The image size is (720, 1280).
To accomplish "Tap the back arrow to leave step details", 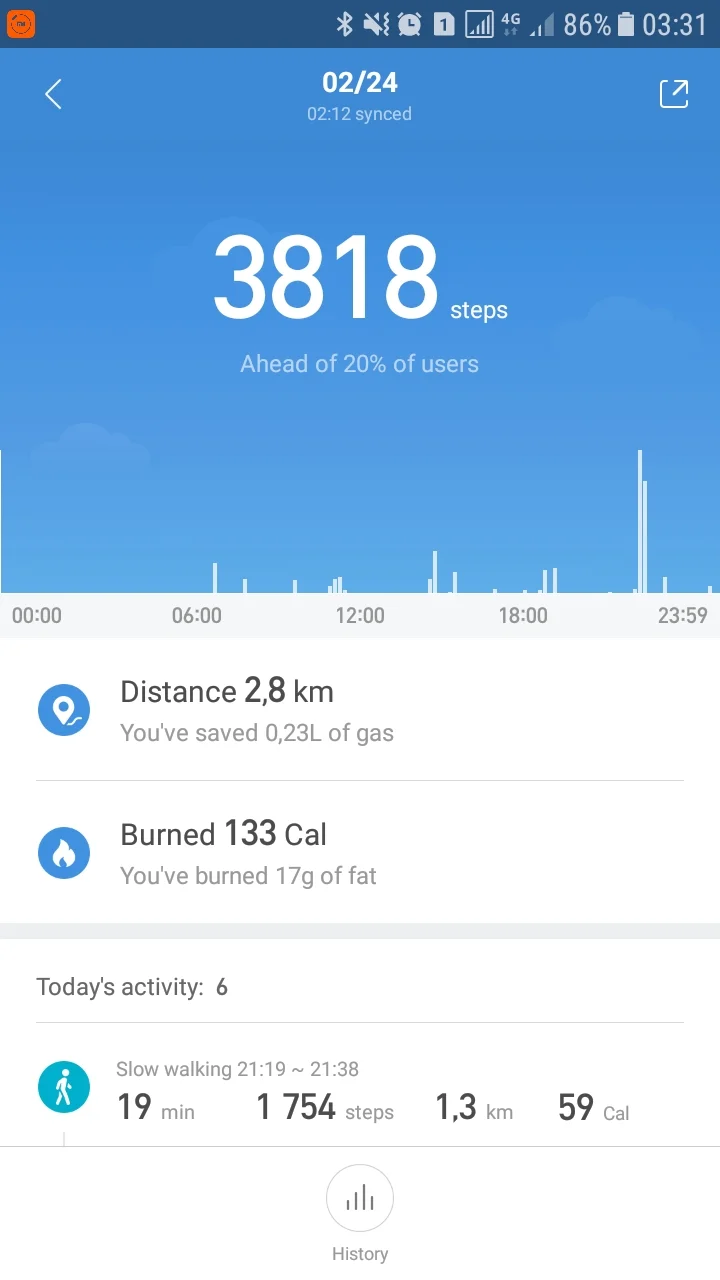I will tap(52, 93).
